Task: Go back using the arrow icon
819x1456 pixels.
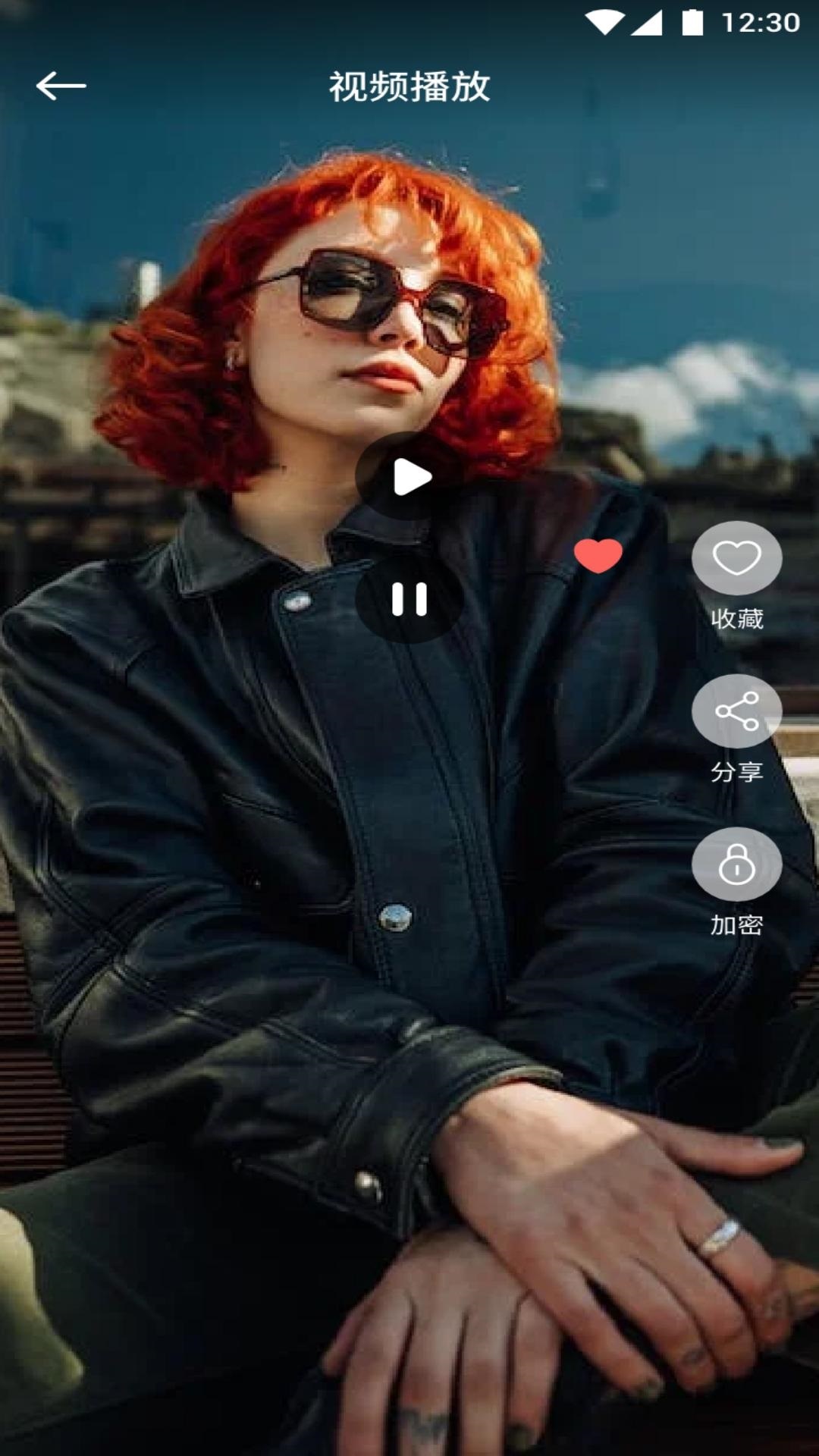Action: (61, 86)
